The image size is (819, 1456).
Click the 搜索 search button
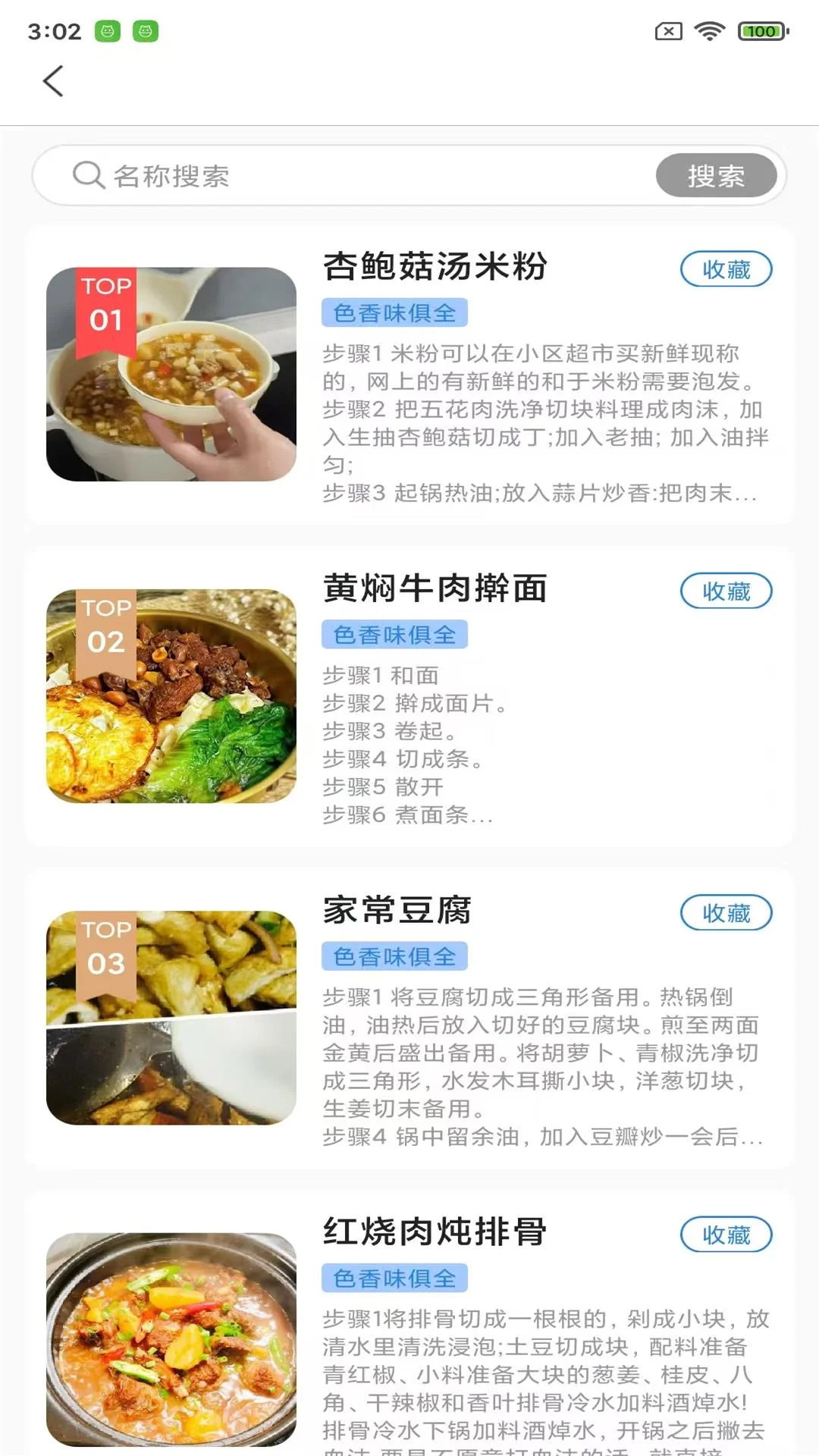(717, 175)
